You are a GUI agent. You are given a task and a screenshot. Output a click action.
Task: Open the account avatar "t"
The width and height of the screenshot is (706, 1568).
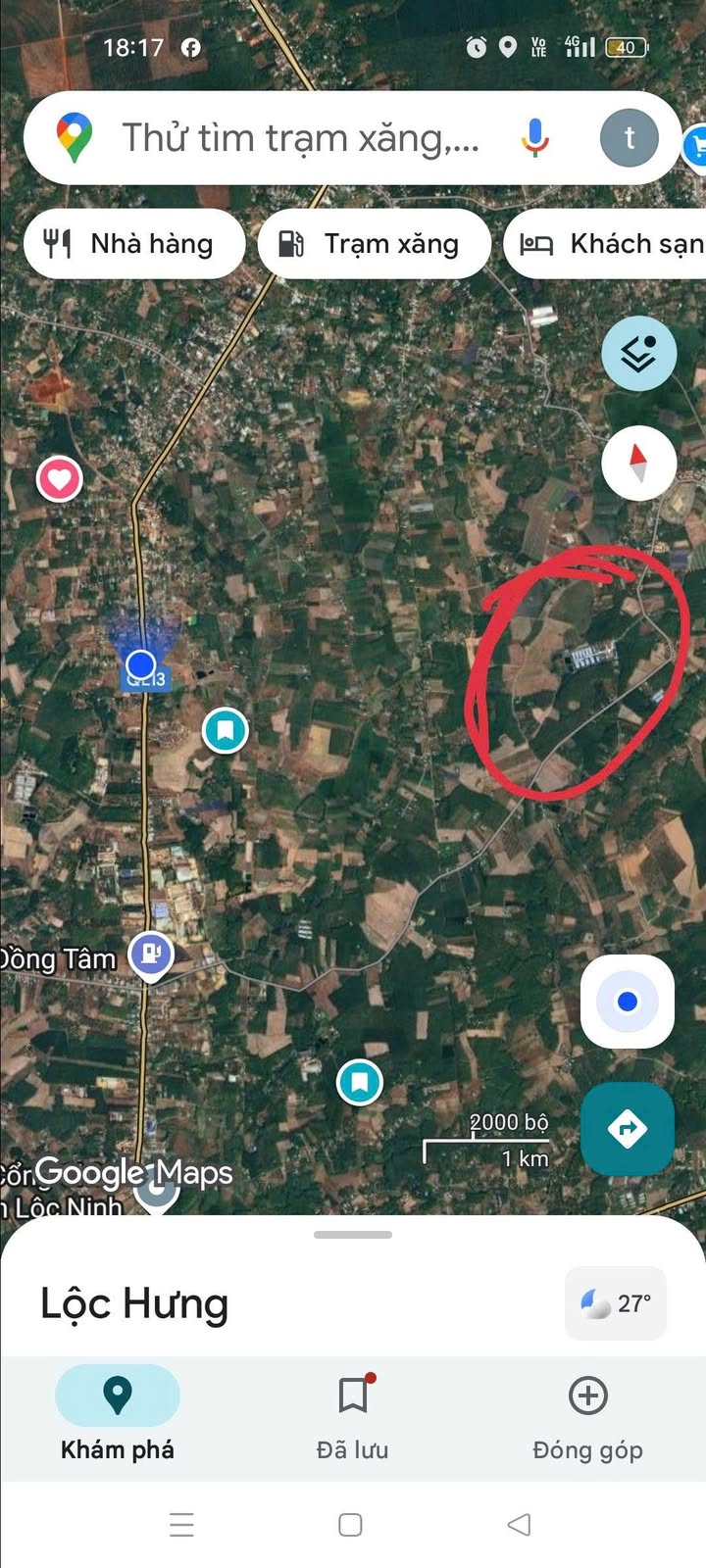tap(629, 138)
